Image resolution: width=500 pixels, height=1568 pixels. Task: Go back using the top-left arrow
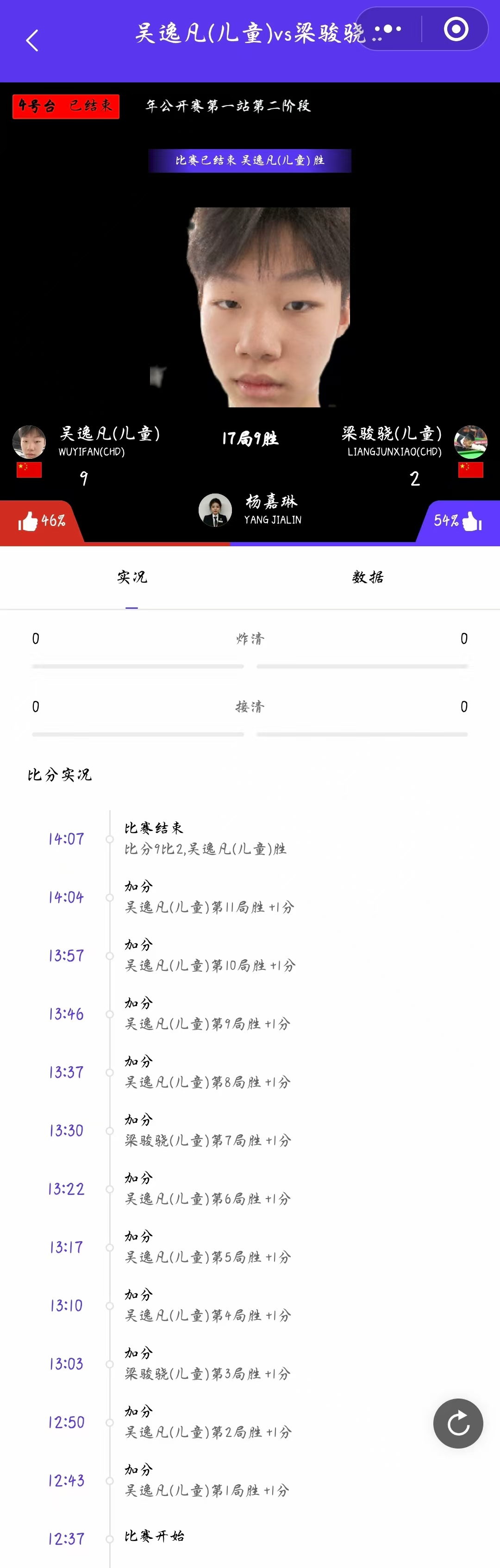(x=32, y=41)
